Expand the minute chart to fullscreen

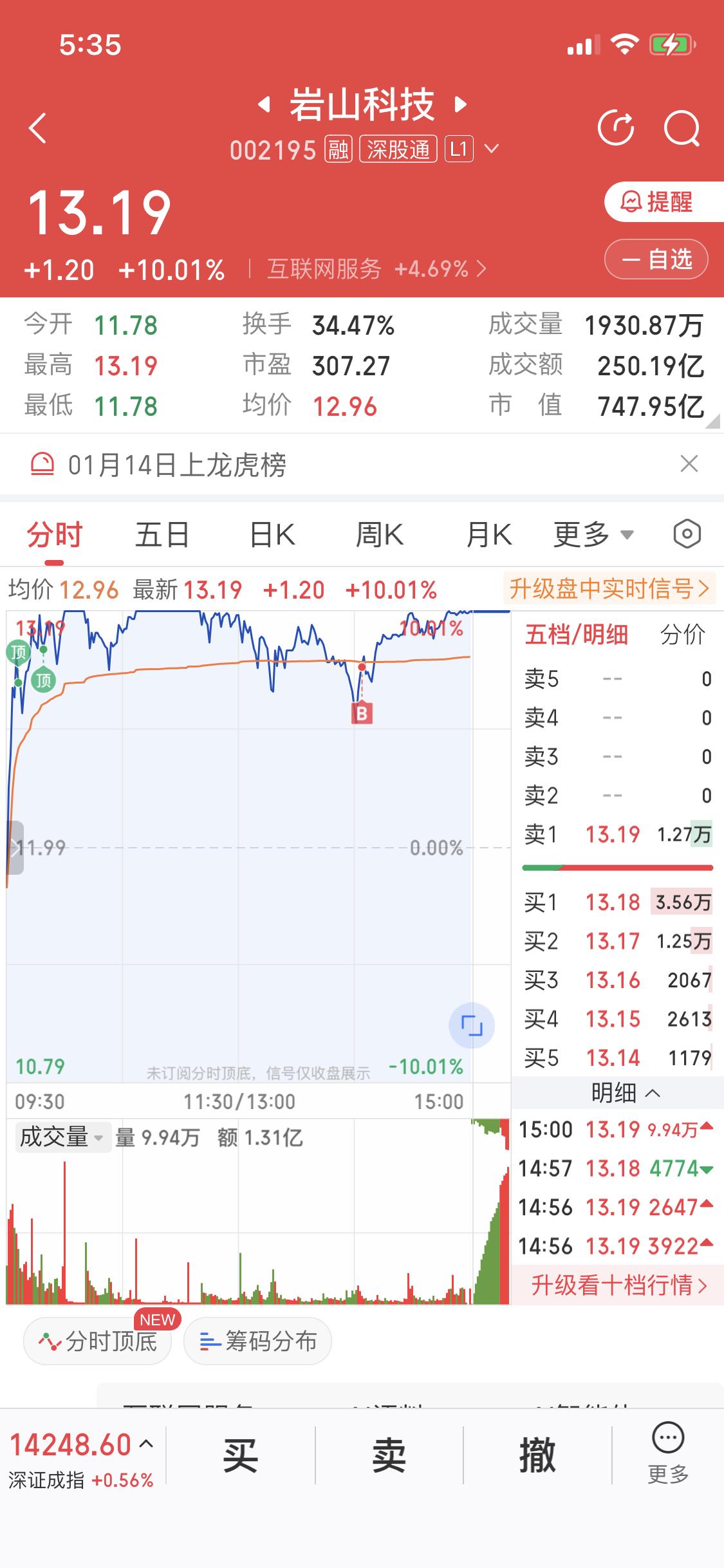tap(472, 1025)
